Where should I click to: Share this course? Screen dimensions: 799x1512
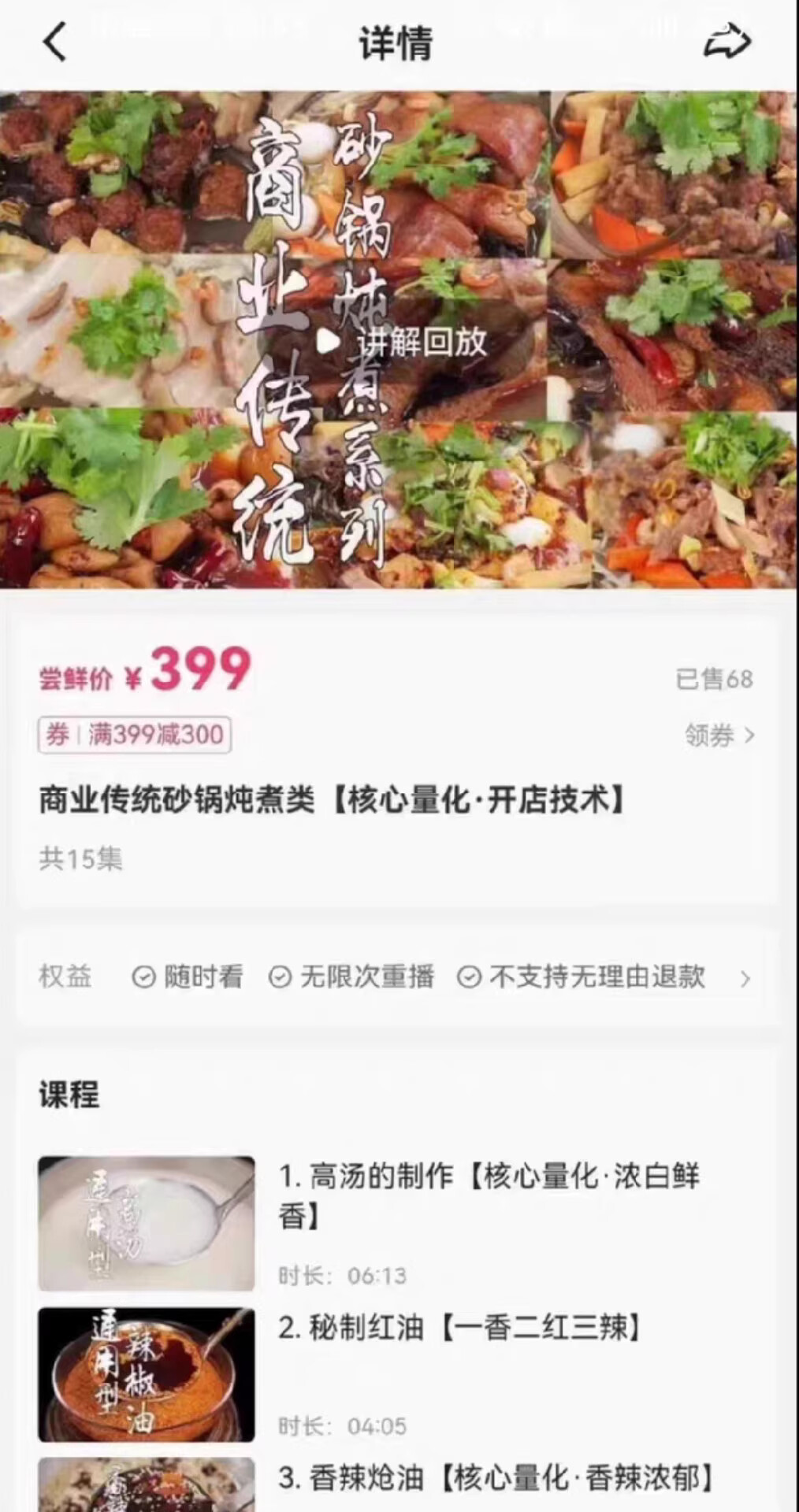click(726, 42)
